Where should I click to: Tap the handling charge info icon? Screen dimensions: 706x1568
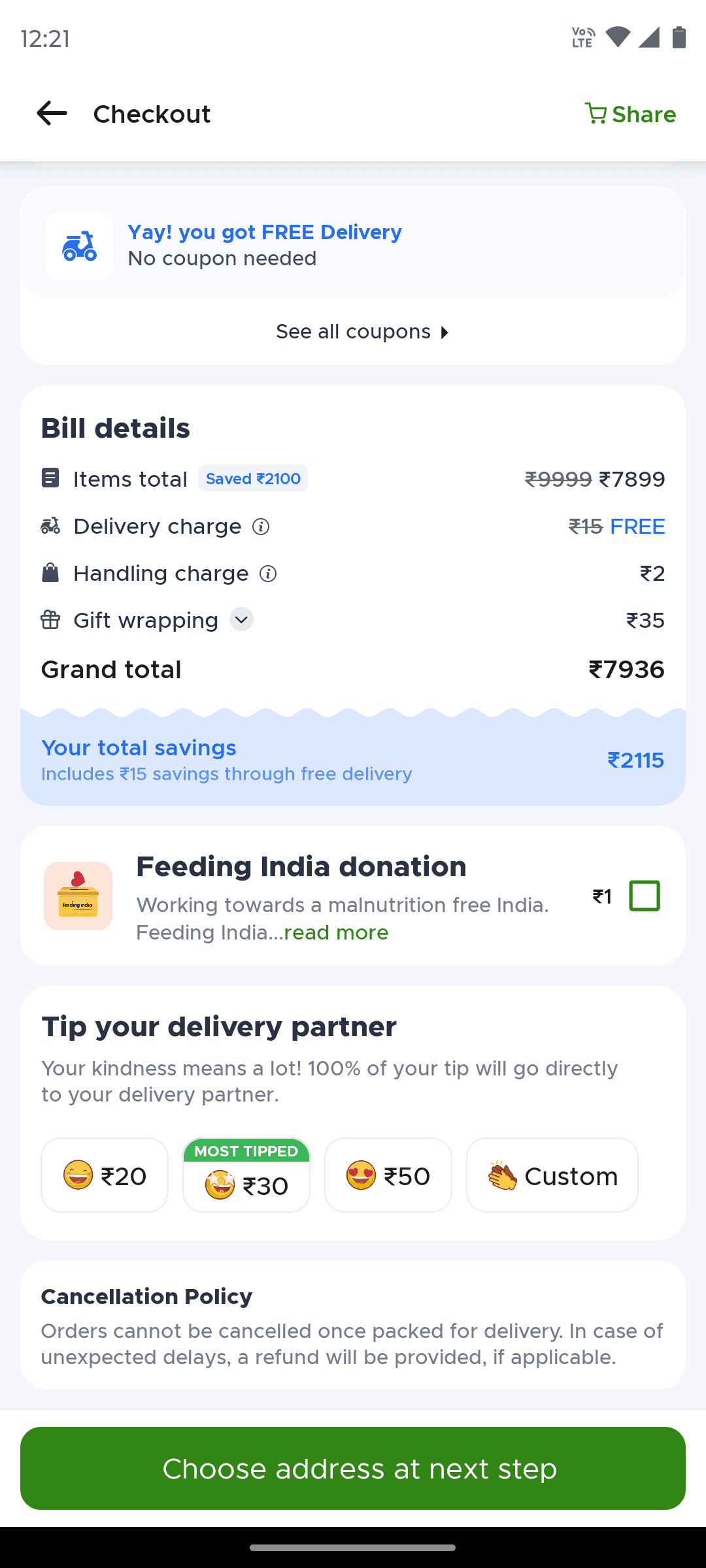[268, 574]
